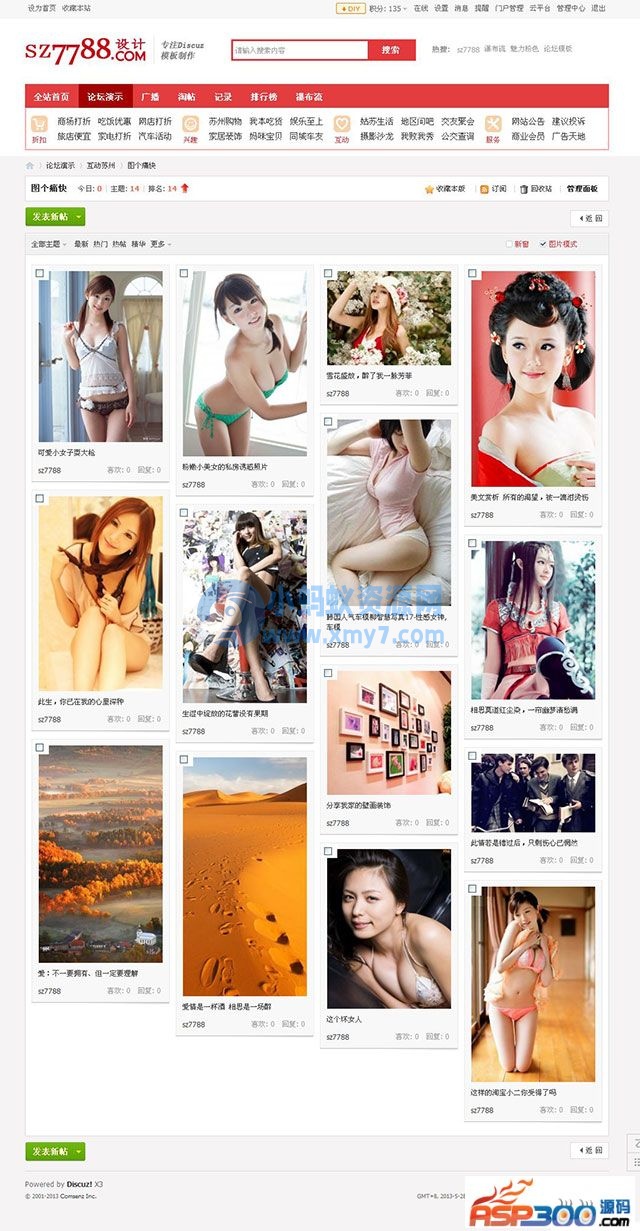Viewport: 640px width, 1231px height.
Task: Open the 商场打折 category link
Action: [x=74, y=122]
